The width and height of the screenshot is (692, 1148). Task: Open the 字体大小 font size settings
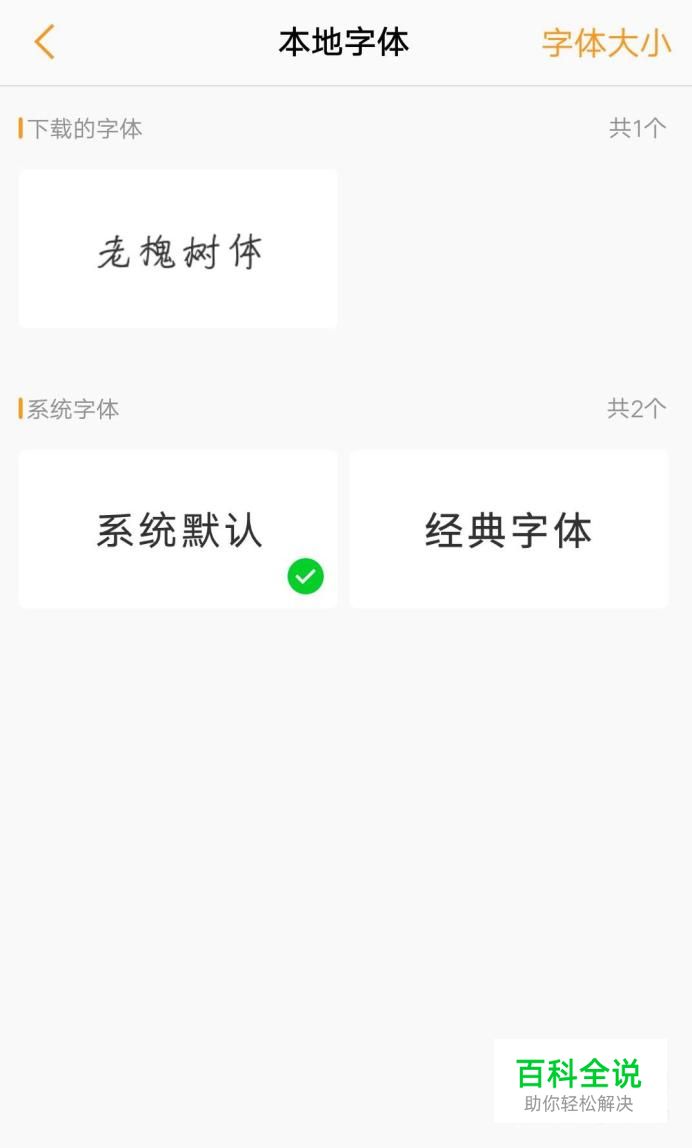[606, 43]
